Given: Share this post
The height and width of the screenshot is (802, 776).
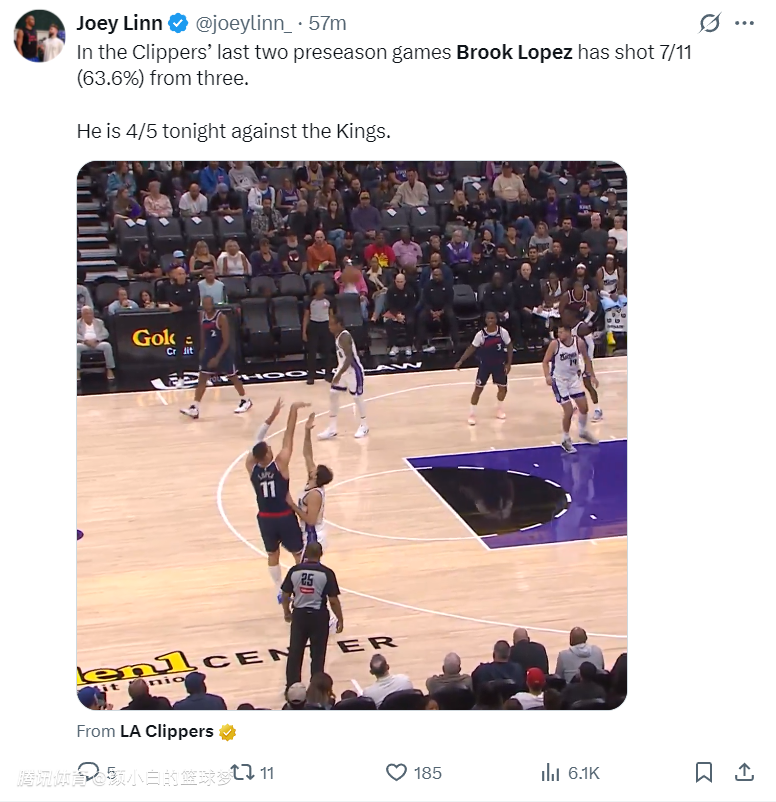Looking at the screenshot, I should point(744,772).
